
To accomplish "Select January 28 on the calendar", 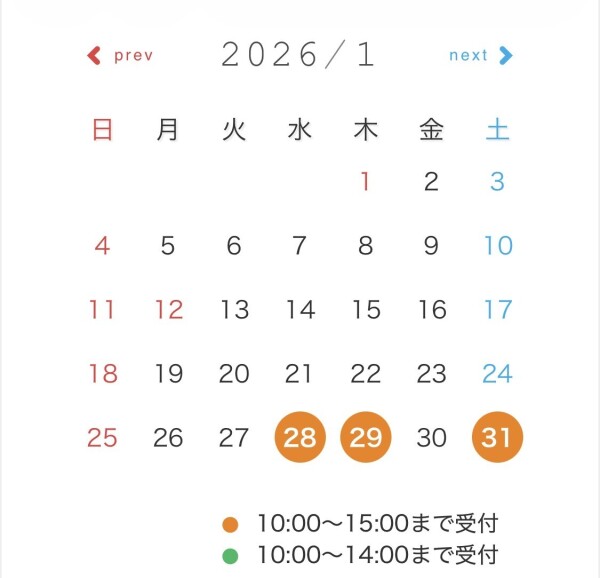I will tap(300, 437).
